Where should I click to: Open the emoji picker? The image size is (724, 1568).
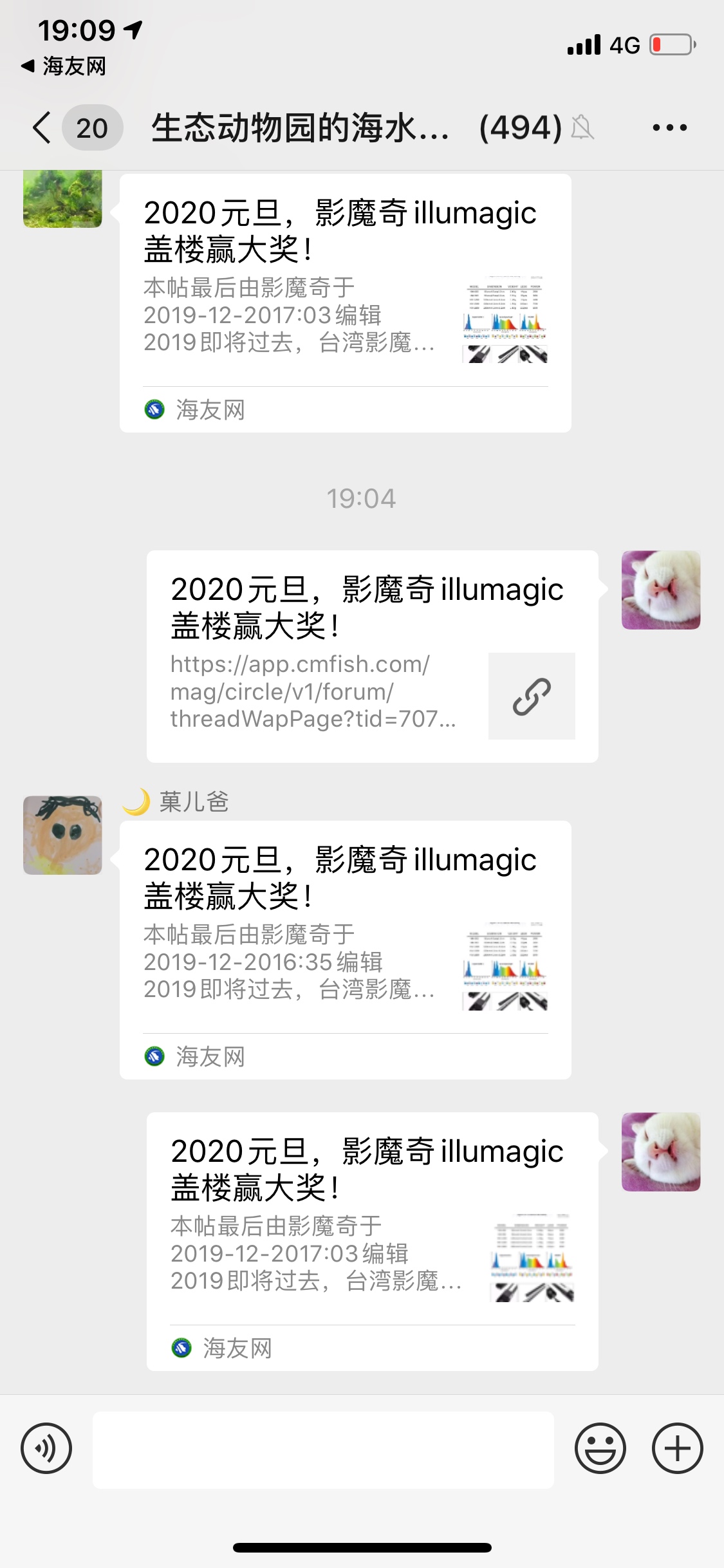click(600, 1448)
